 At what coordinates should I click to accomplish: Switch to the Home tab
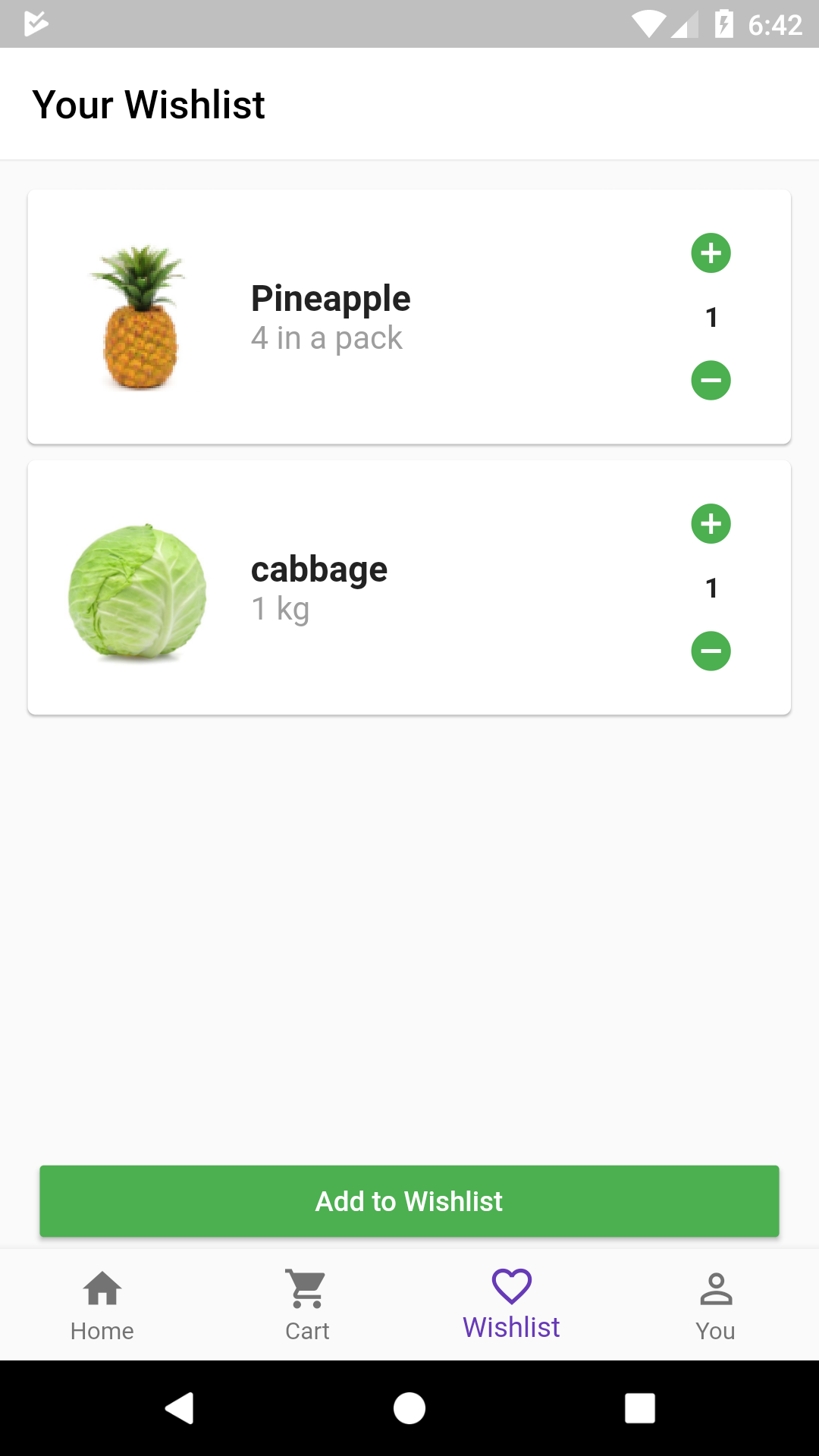[x=102, y=1304]
